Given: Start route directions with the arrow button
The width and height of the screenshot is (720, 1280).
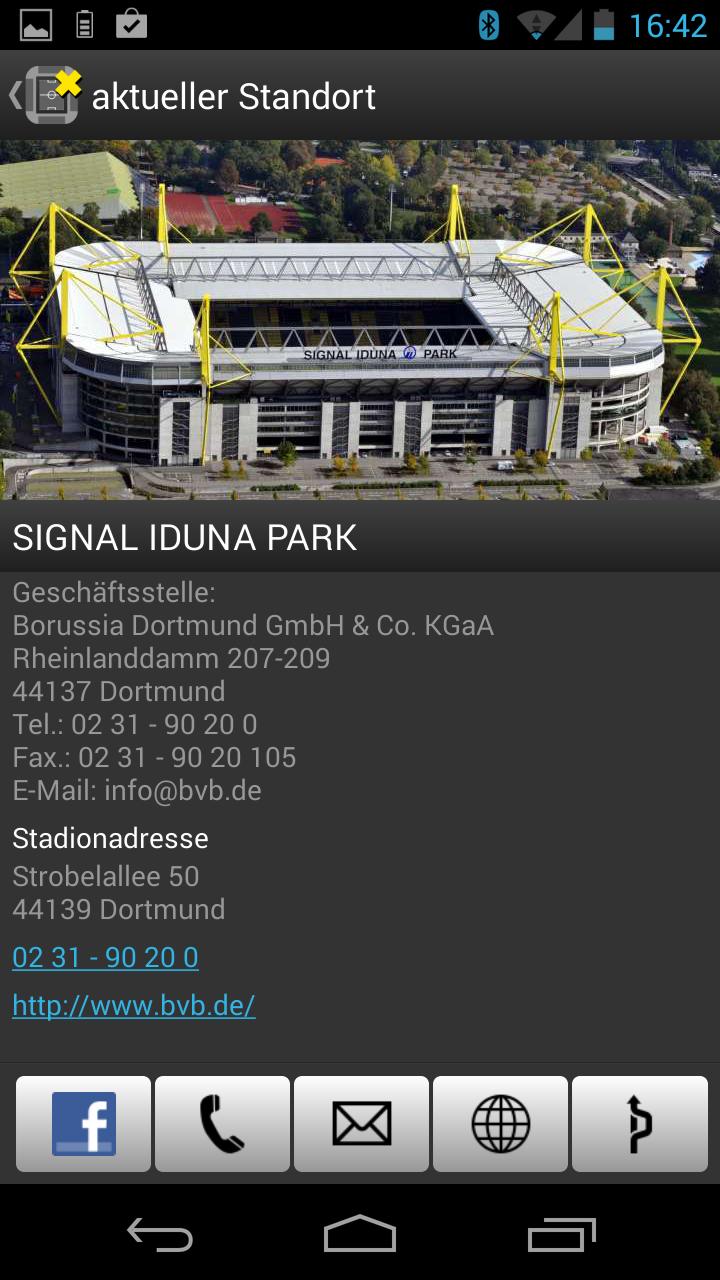Looking at the screenshot, I should [x=639, y=1124].
